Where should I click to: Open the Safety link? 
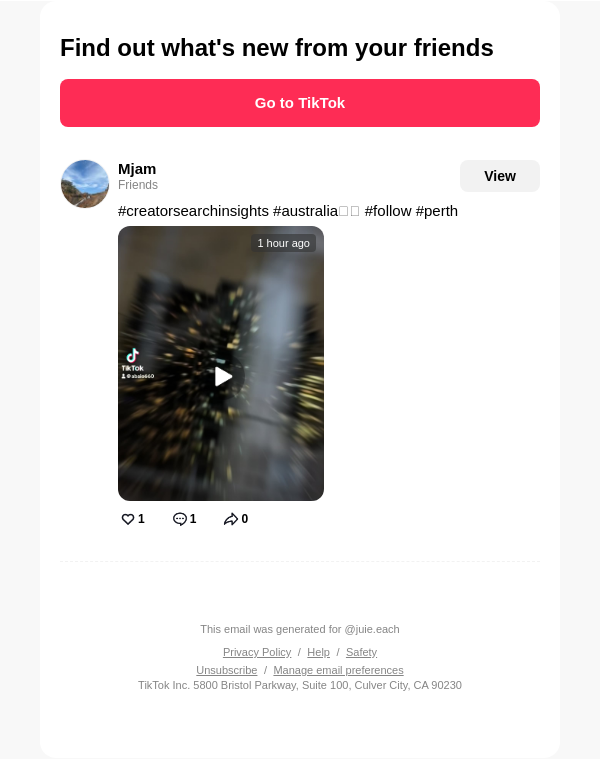[361, 652]
